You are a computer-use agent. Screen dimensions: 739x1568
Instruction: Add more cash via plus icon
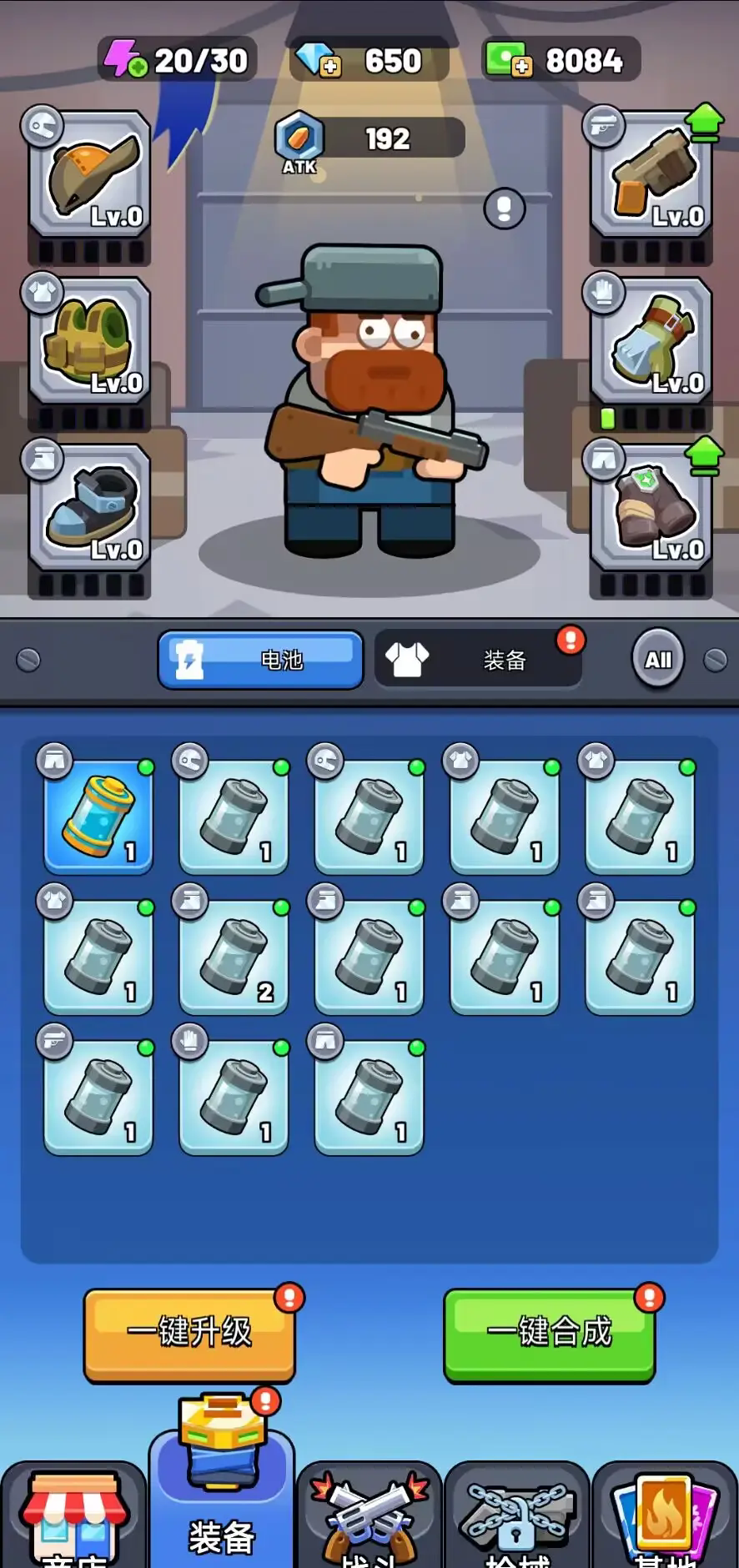pyautogui.click(x=522, y=68)
